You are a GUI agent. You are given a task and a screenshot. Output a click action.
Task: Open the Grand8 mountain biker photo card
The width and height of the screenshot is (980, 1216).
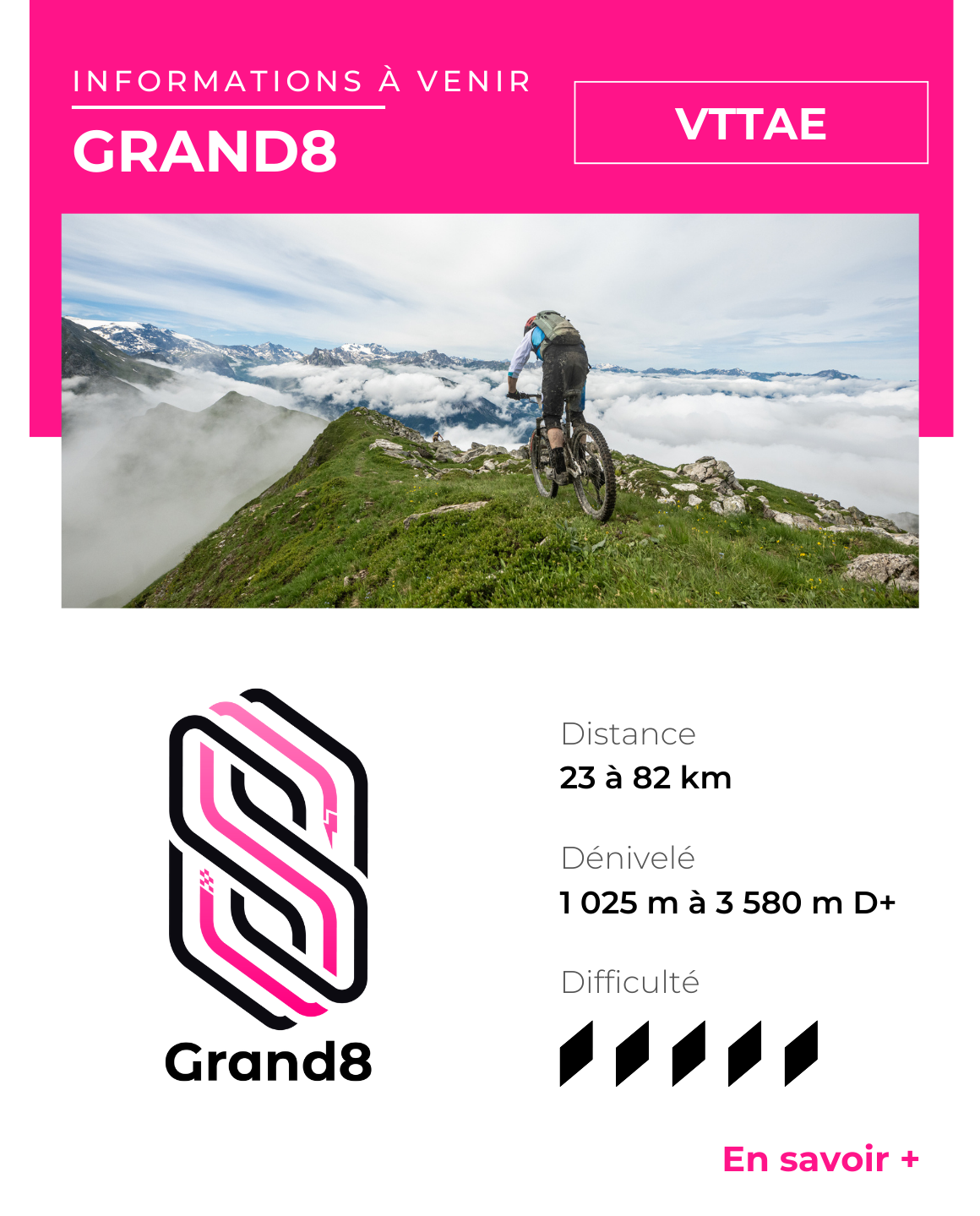pos(490,411)
